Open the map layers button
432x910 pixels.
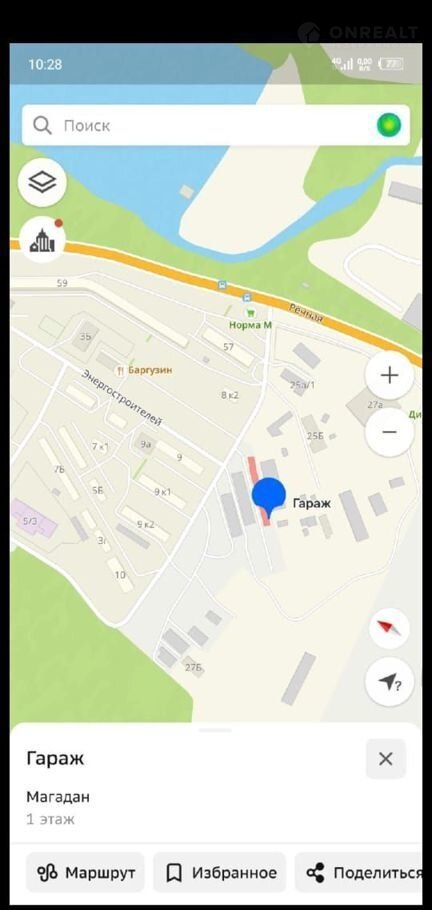(x=42, y=182)
